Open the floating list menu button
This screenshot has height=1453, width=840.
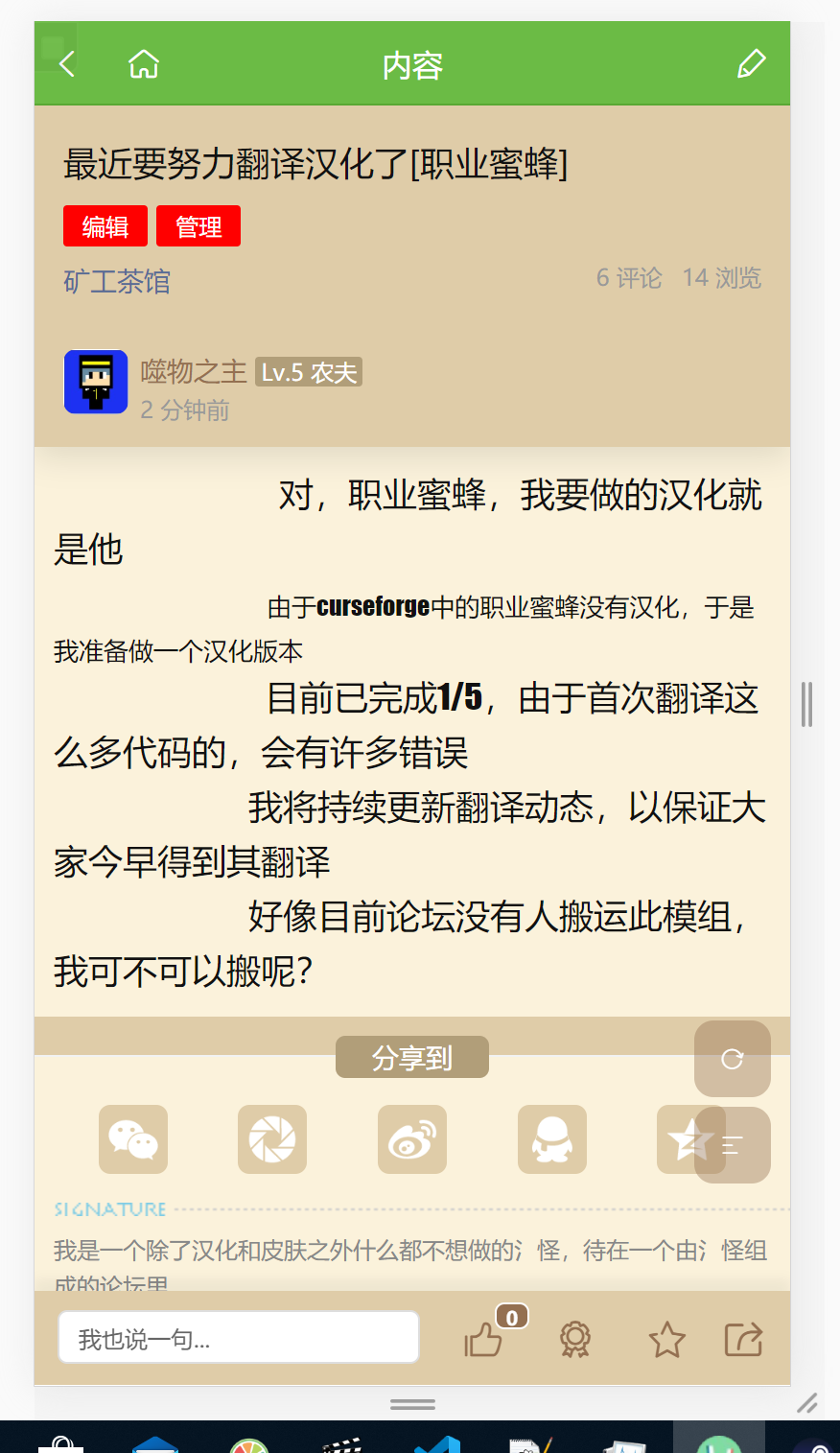733,1145
